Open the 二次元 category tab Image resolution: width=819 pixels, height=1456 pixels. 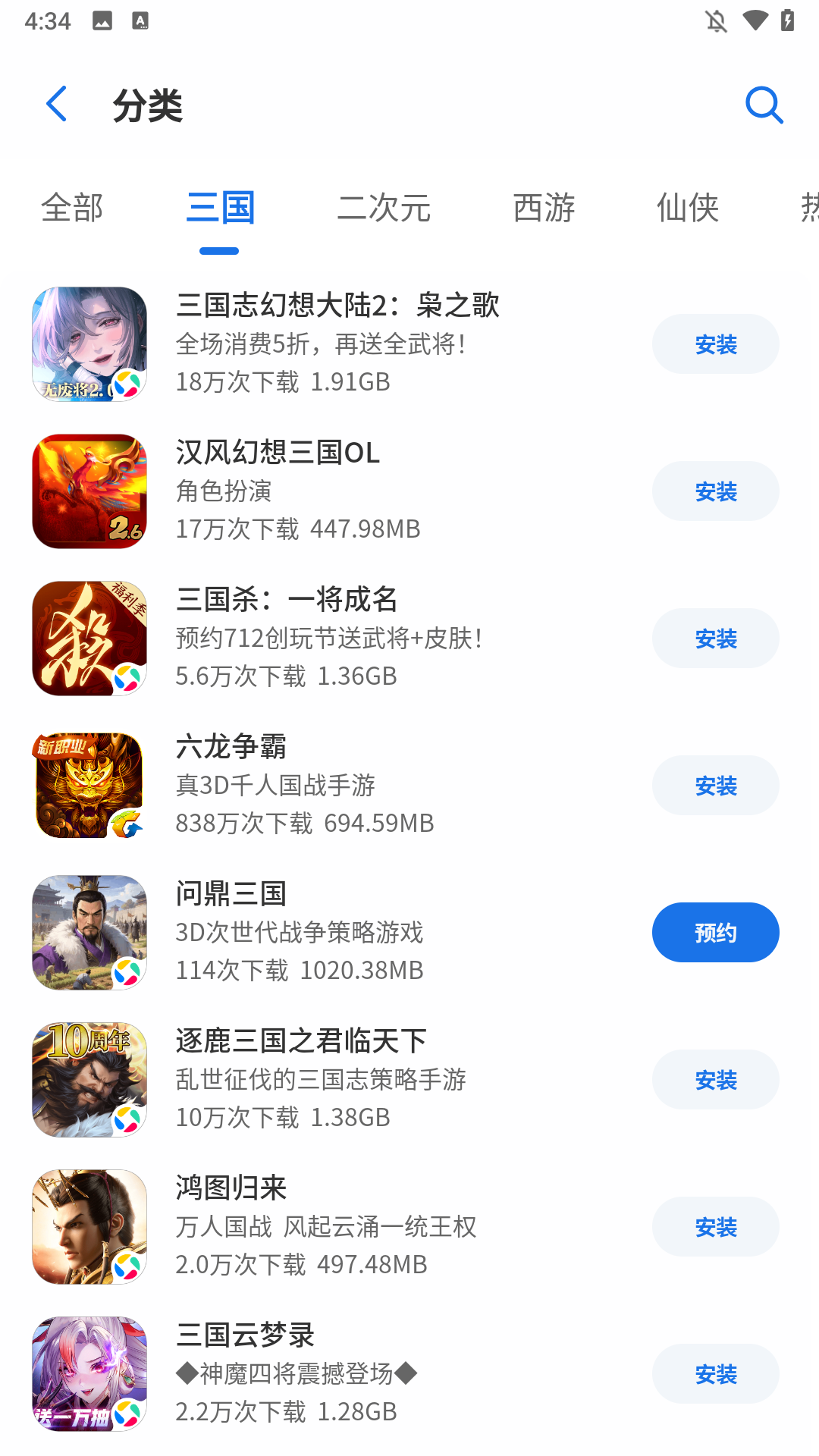(384, 208)
